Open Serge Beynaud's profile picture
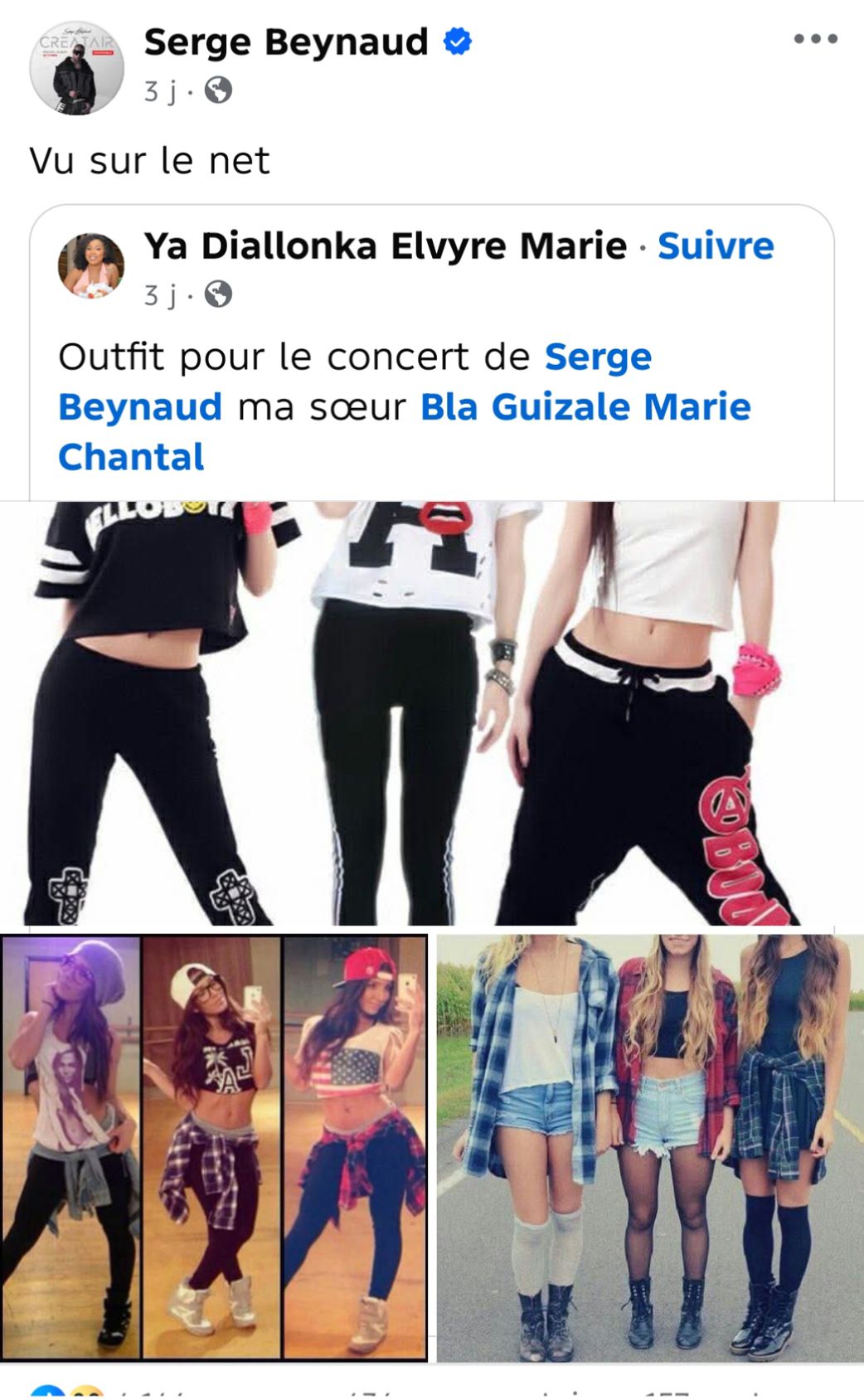 pyautogui.click(x=76, y=68)
